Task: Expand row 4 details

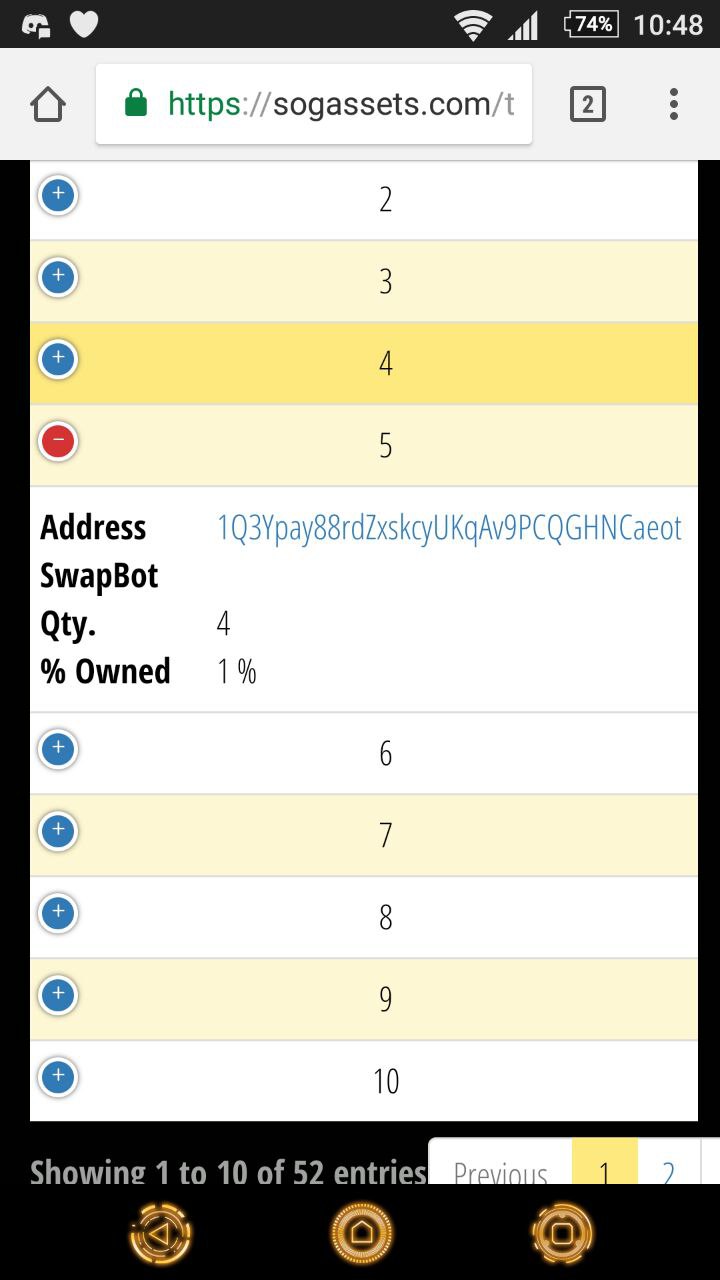Action: point(58,358)
